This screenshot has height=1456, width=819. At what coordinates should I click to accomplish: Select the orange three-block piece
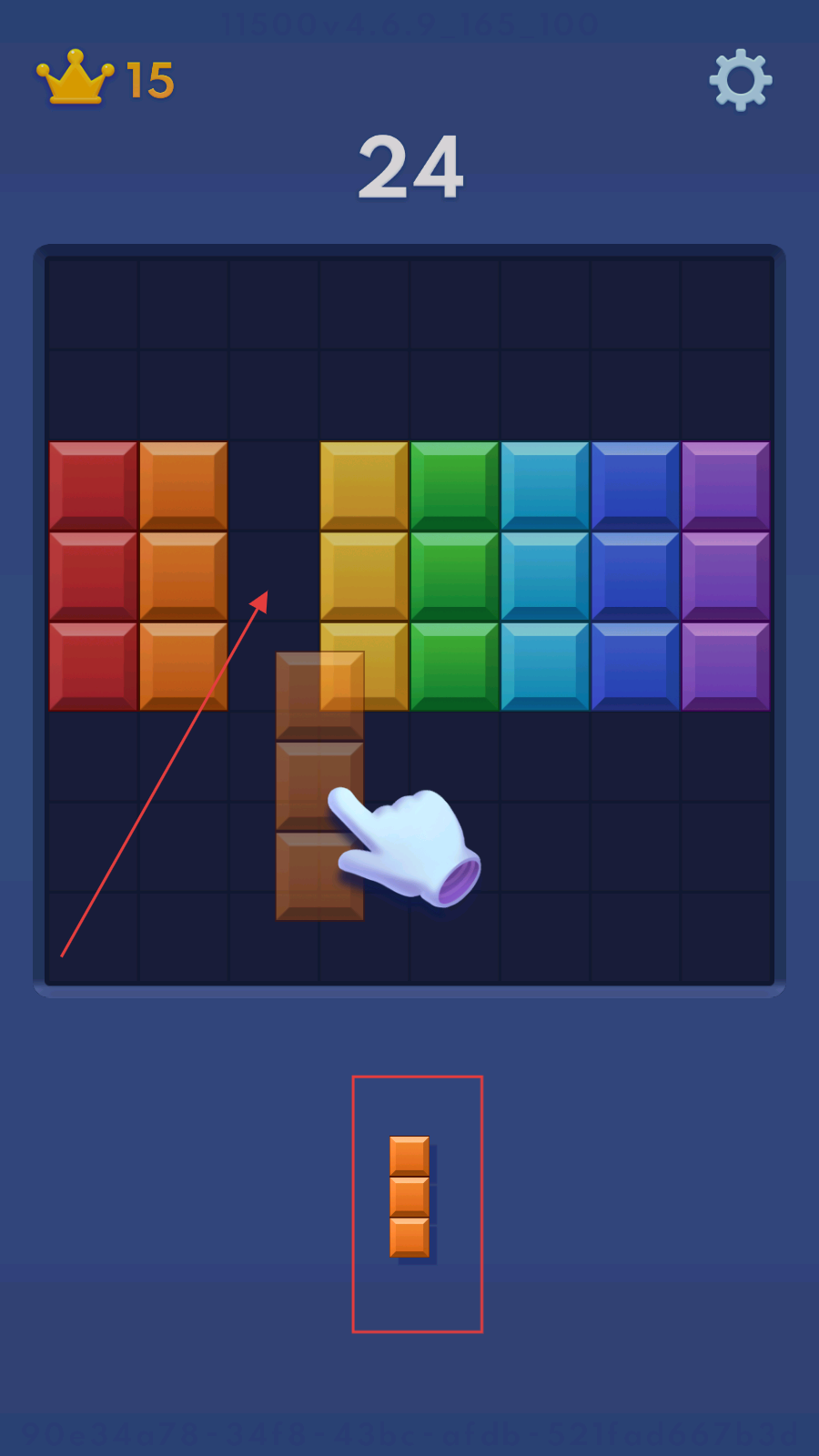click(x=409, y=1197)
